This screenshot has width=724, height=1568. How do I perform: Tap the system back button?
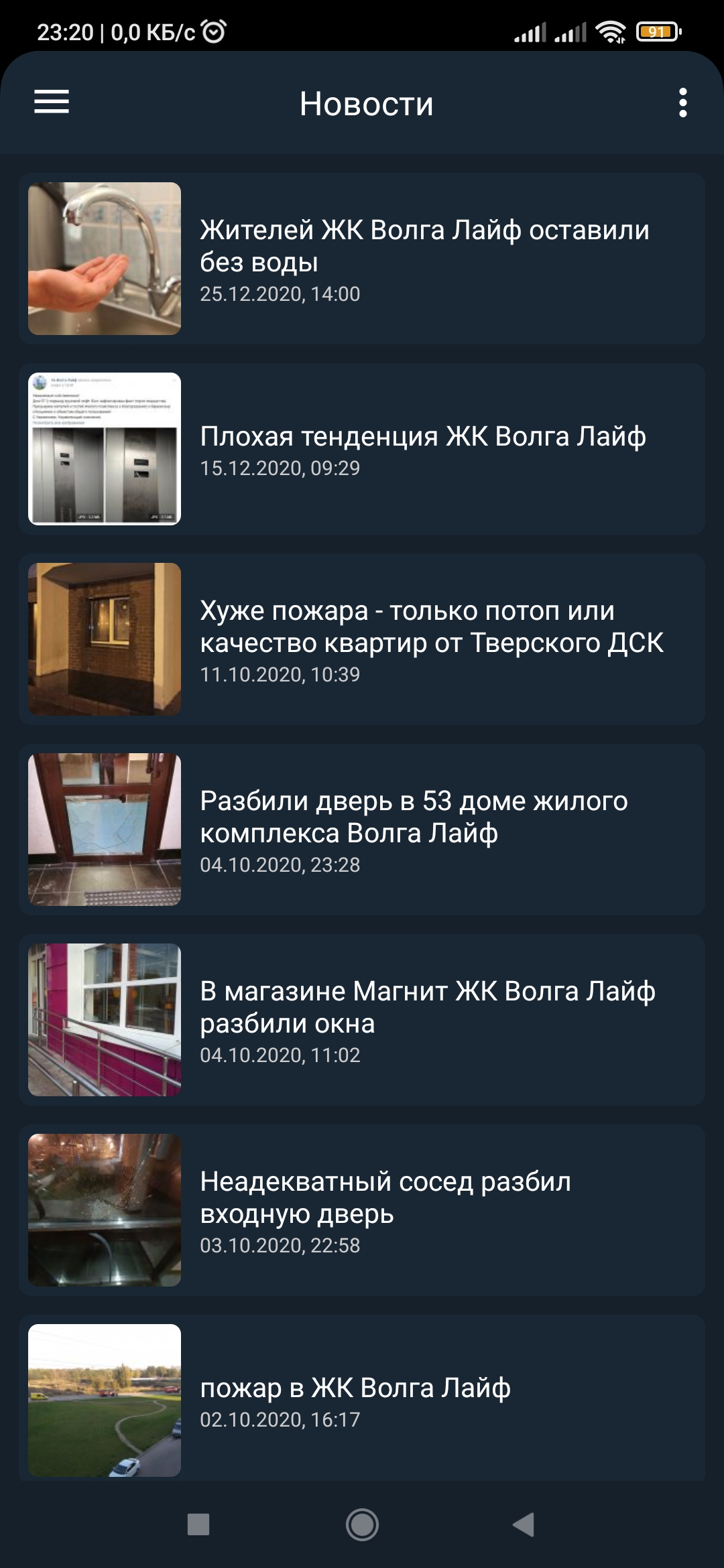click(524, 1524)
